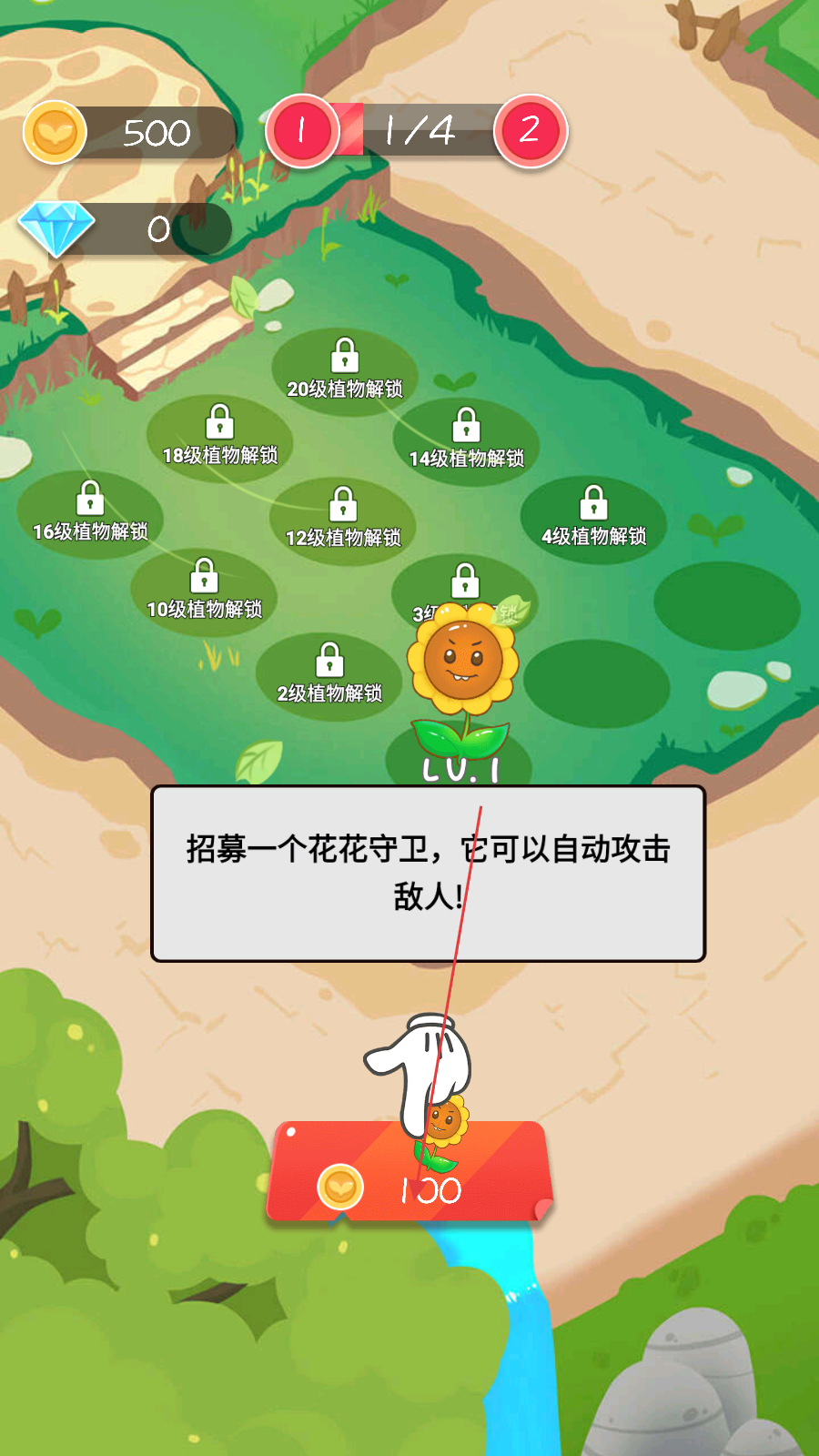Tap the locked plot 12级植物解锁
This screenshot has width=819, height=1456.
343,521
